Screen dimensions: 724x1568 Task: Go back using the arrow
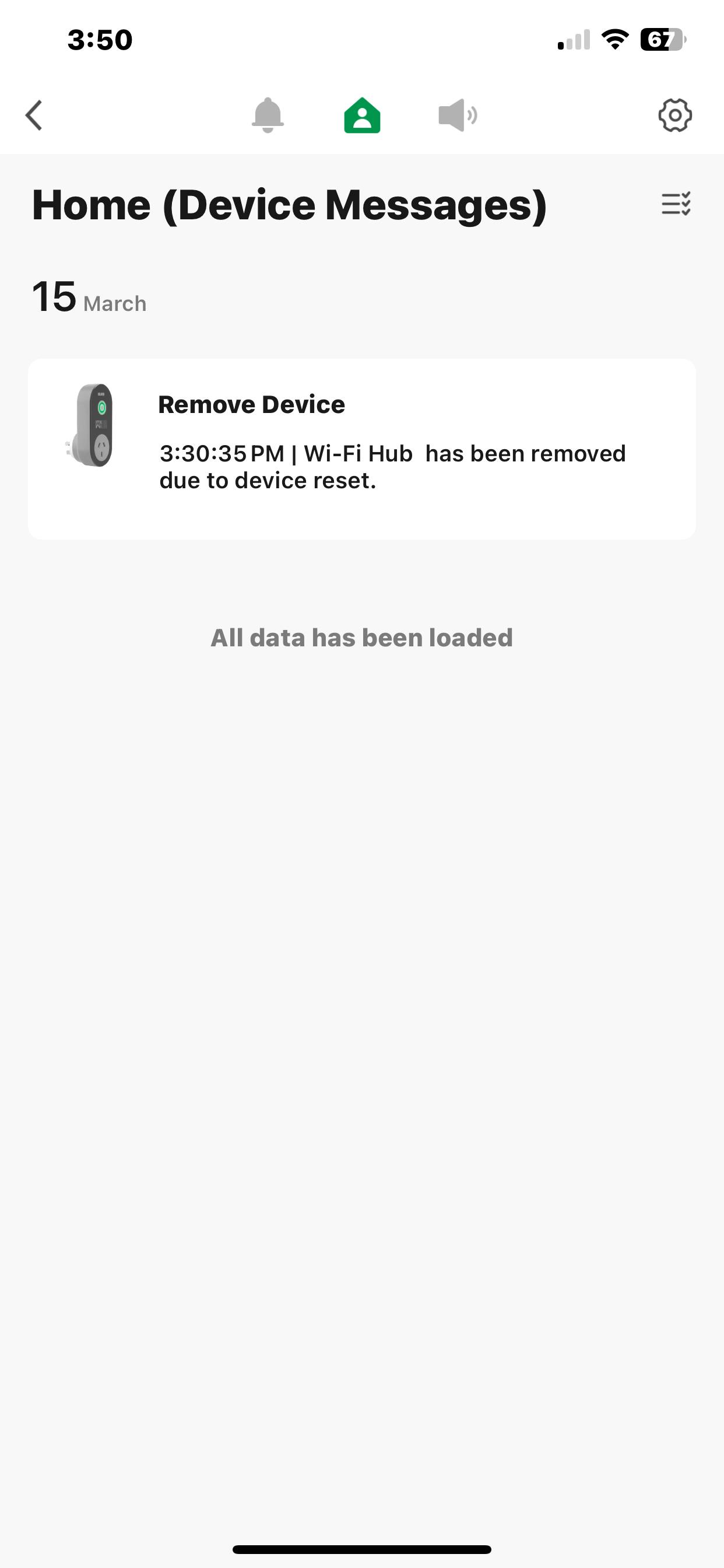(34, 115)
